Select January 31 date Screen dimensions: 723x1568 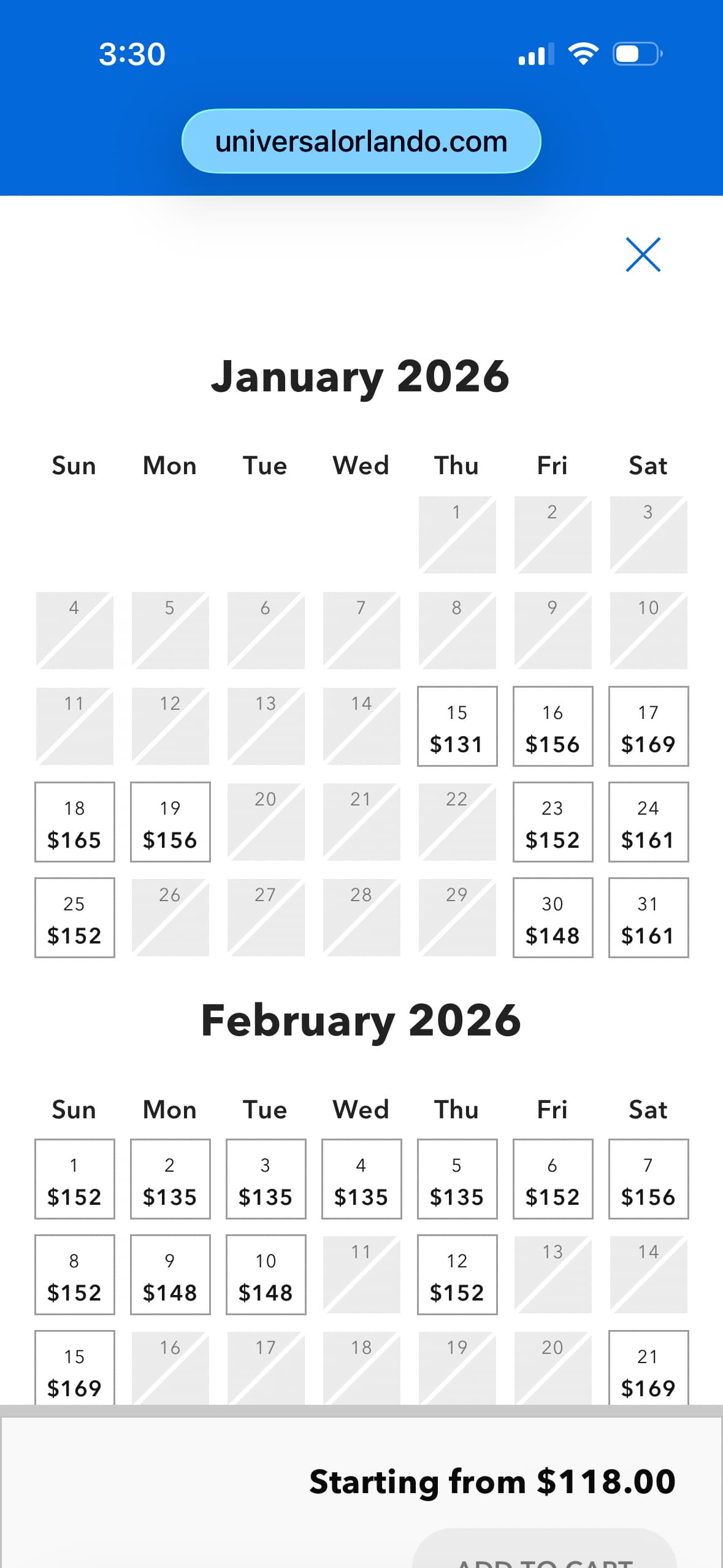tap(648, 918)
